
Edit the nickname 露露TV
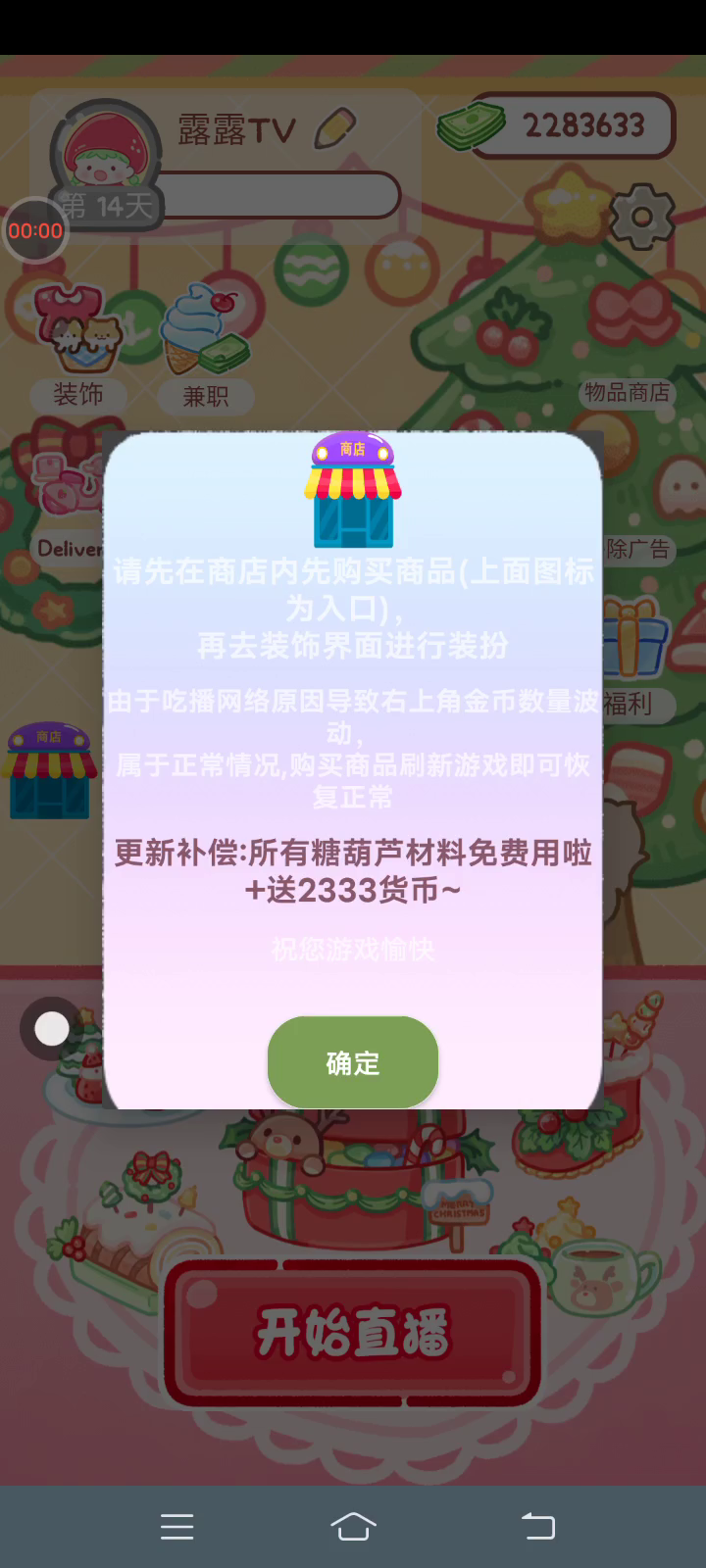[334, 129]
